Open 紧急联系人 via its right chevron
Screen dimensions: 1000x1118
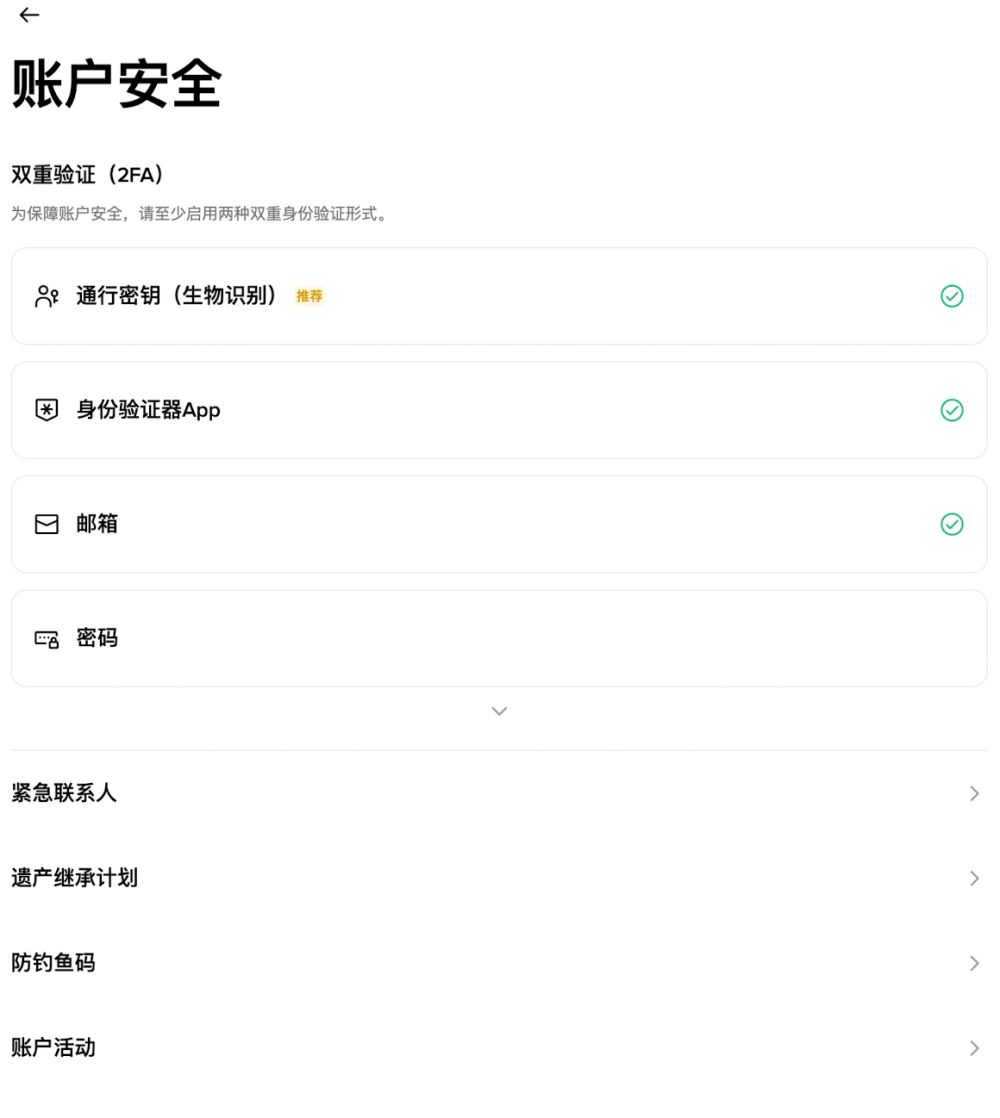tap(974, 793)
